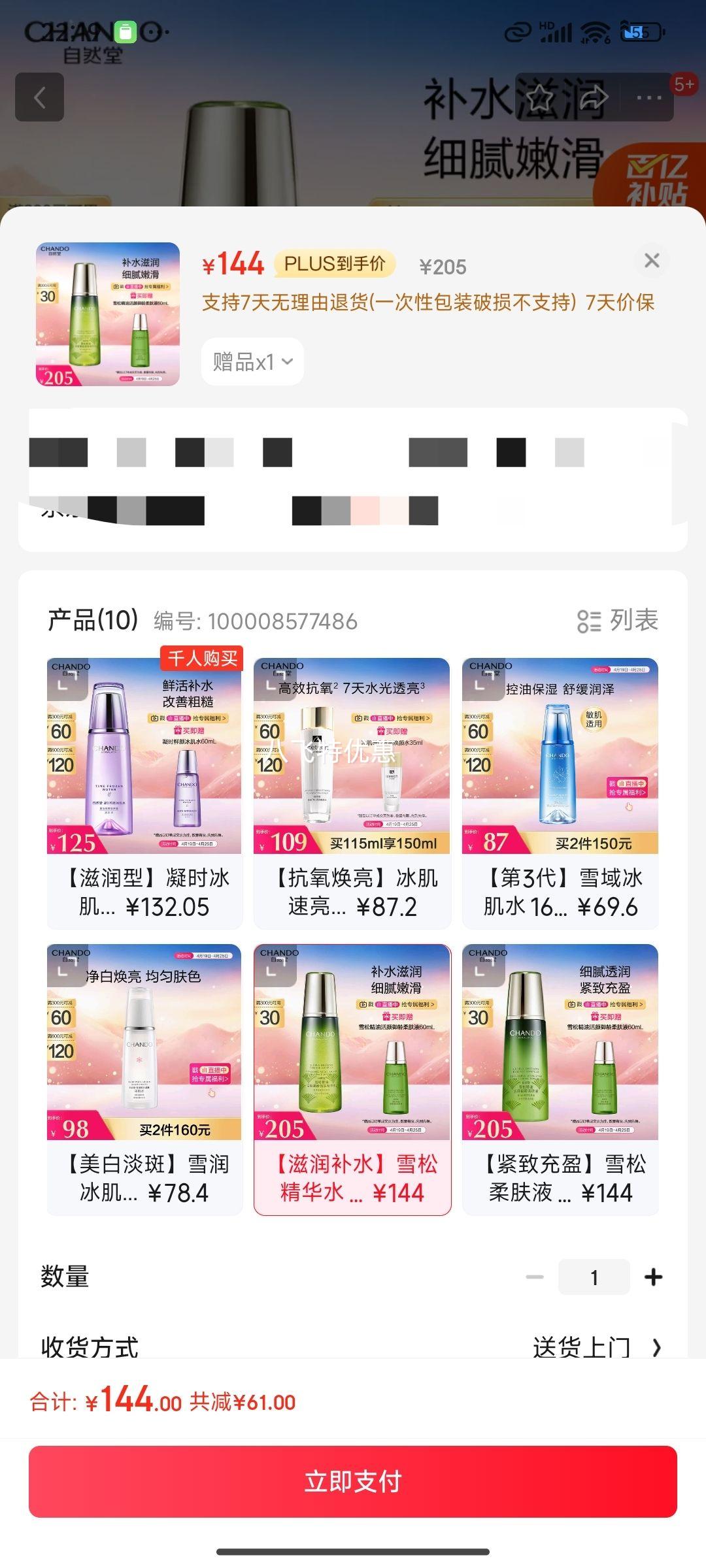Open the more options ellipsis icon
706x1568 pixels.
649,98
